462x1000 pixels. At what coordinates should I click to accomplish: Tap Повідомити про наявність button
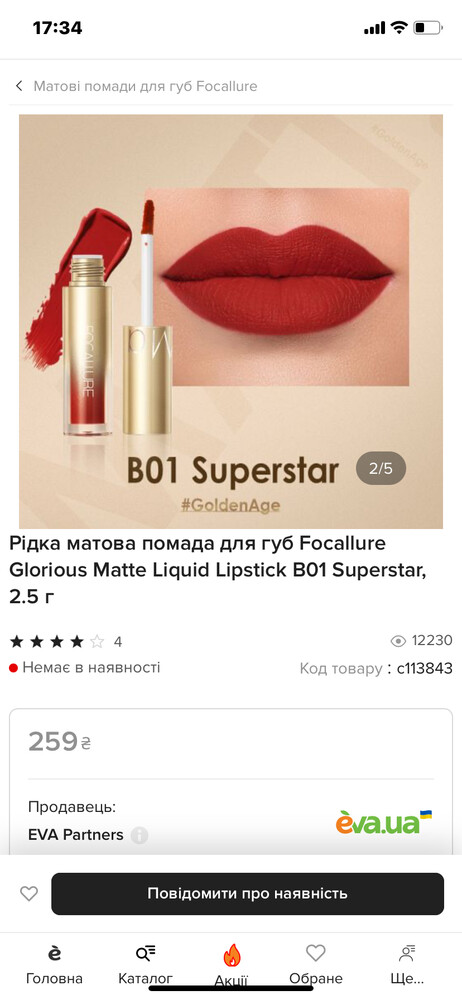(x=248, y=893)
